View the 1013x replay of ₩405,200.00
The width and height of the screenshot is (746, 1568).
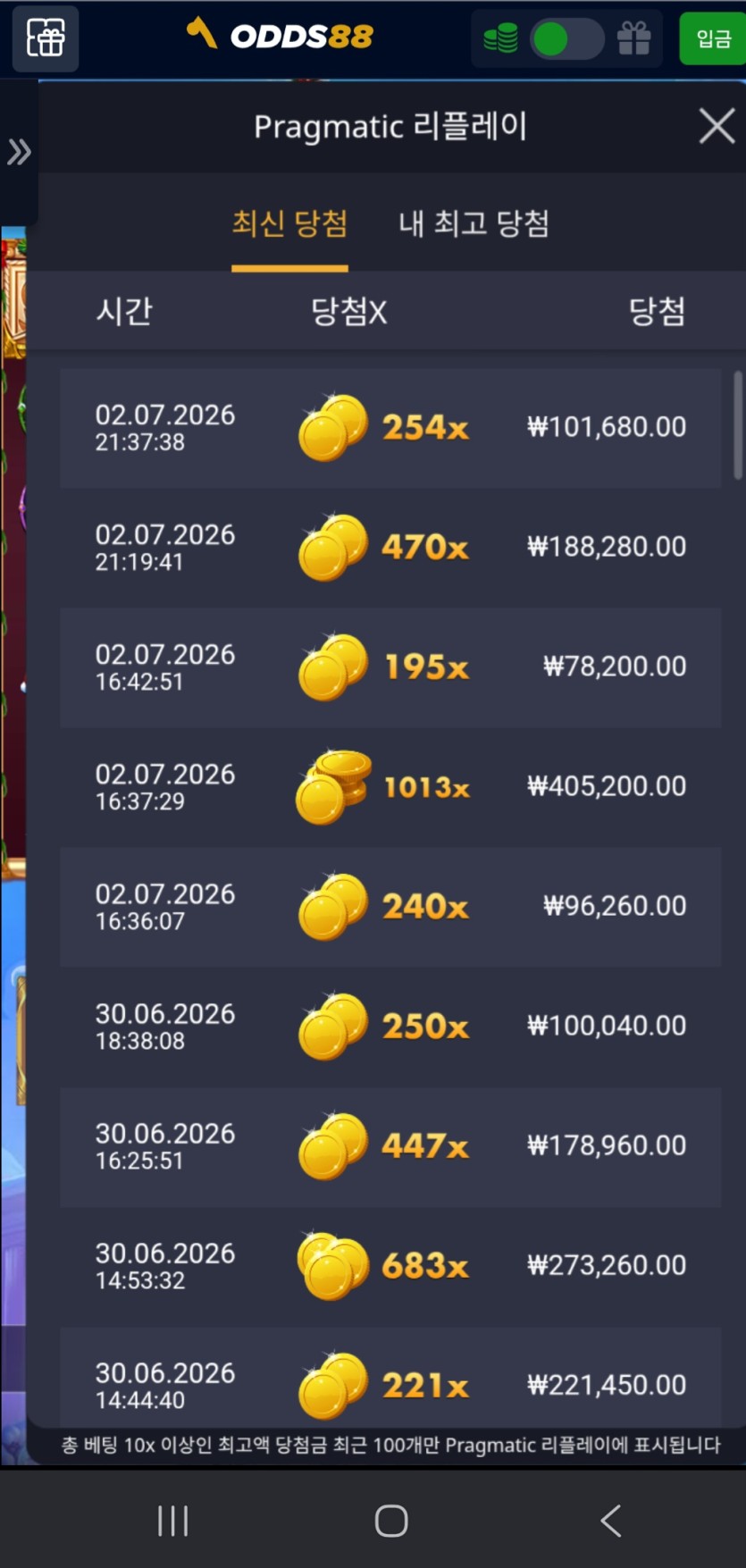point(390,787)
